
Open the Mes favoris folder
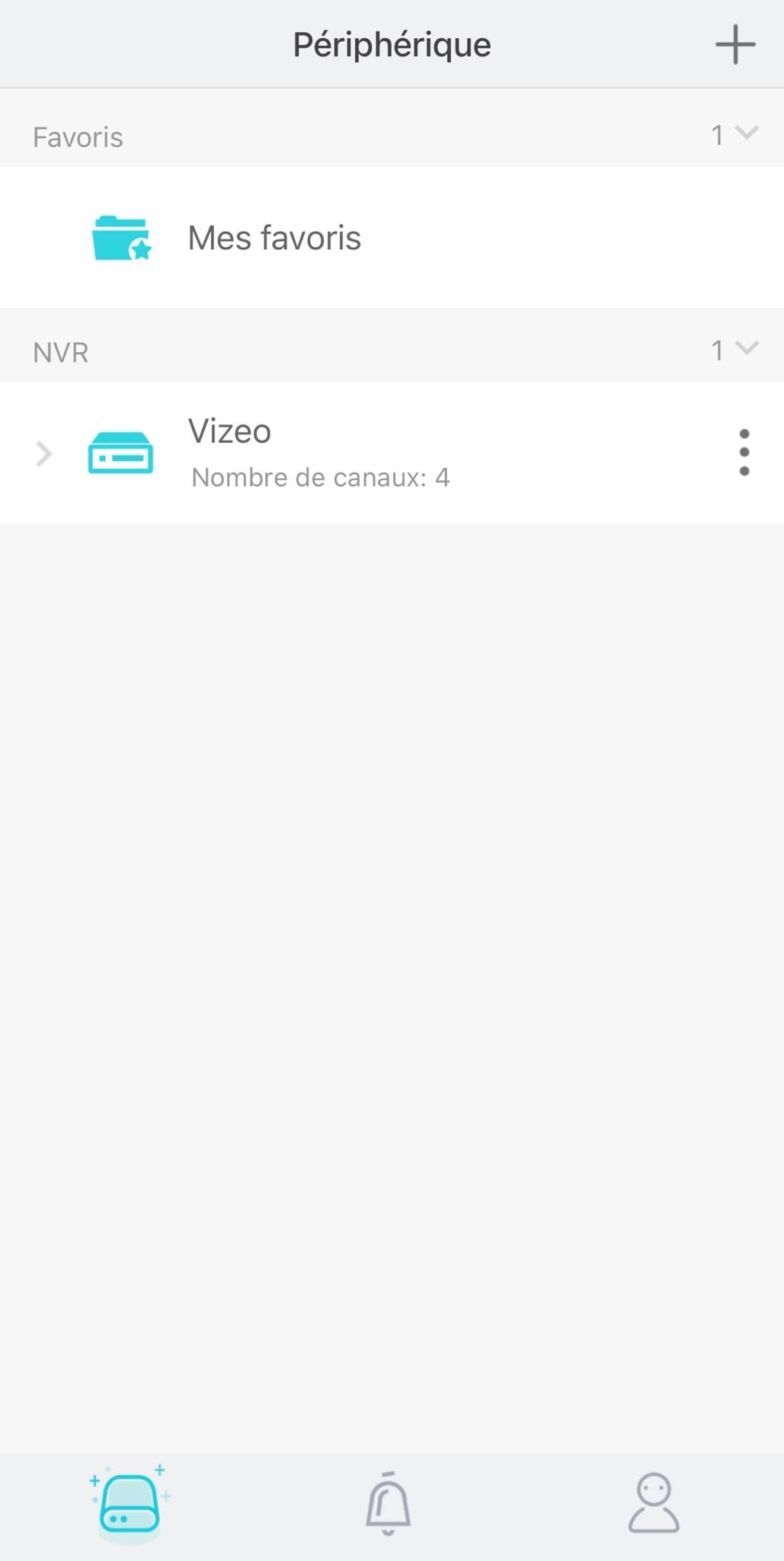point(392,238)
